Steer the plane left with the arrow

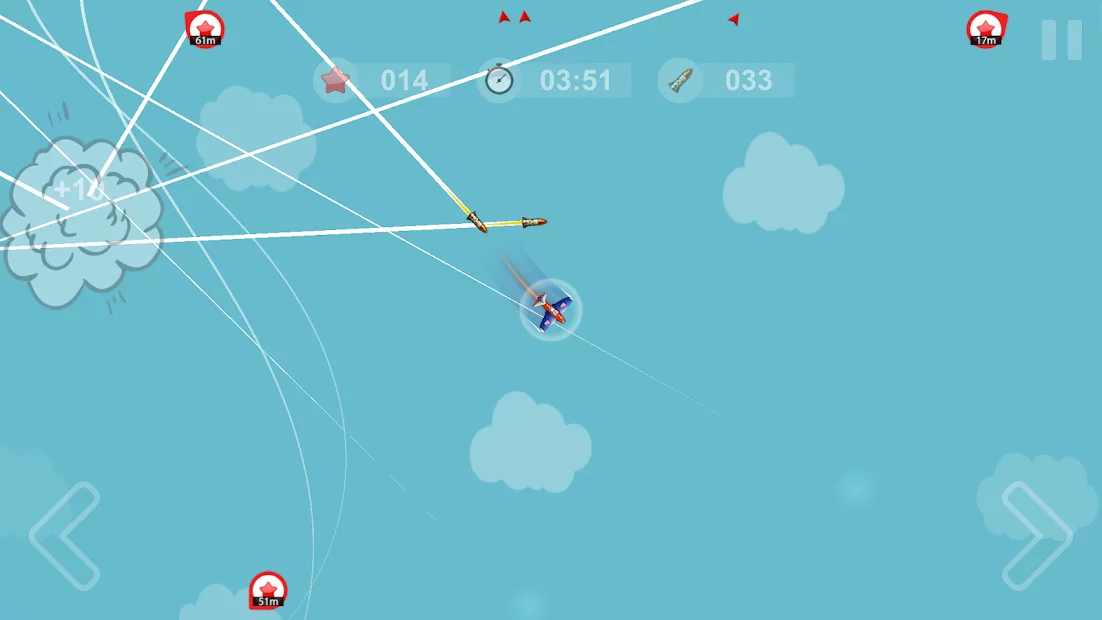(x=65, y=536)
